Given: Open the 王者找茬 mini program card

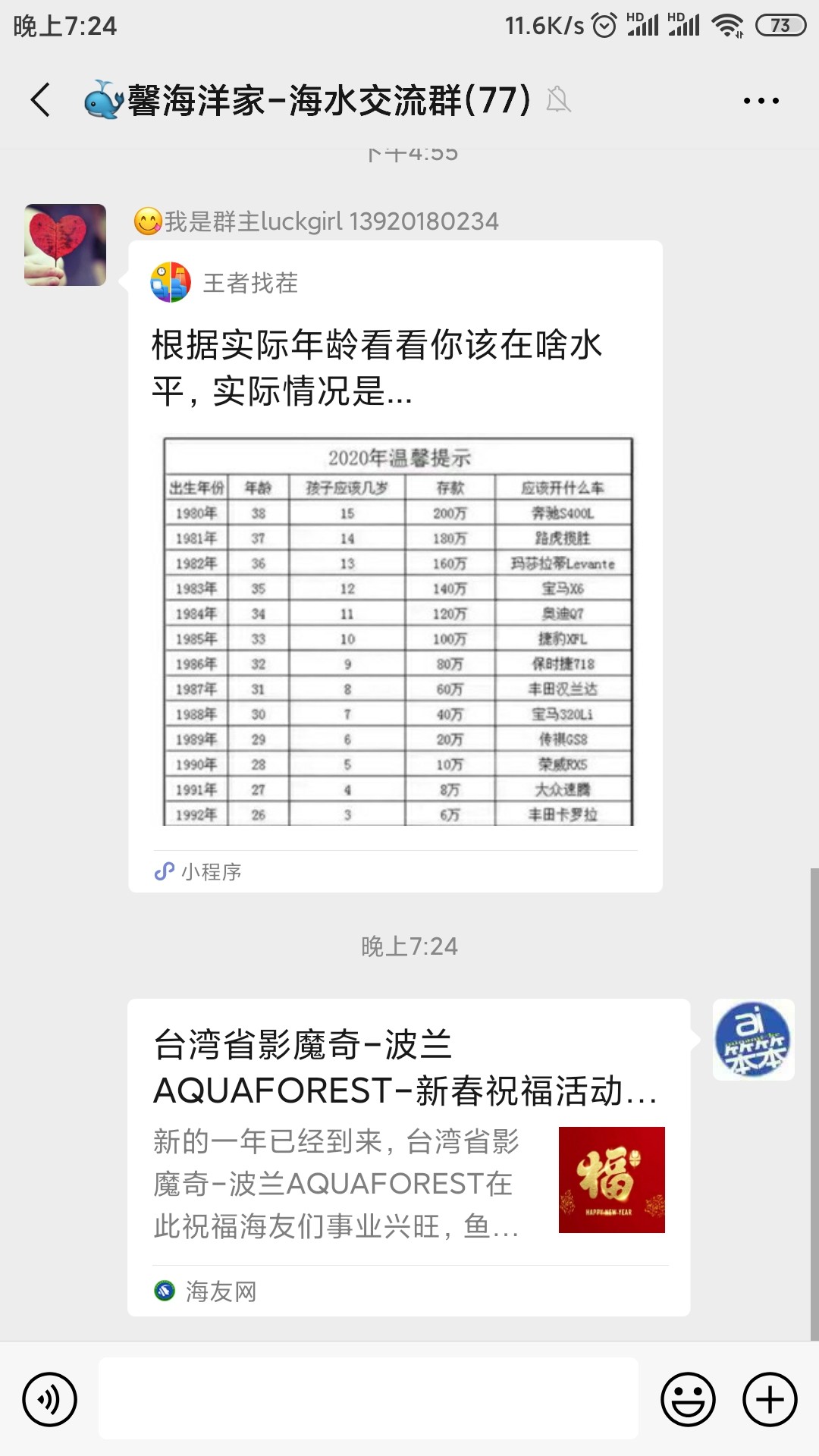Looking at the screenshot, I should (x=395, y=566).
